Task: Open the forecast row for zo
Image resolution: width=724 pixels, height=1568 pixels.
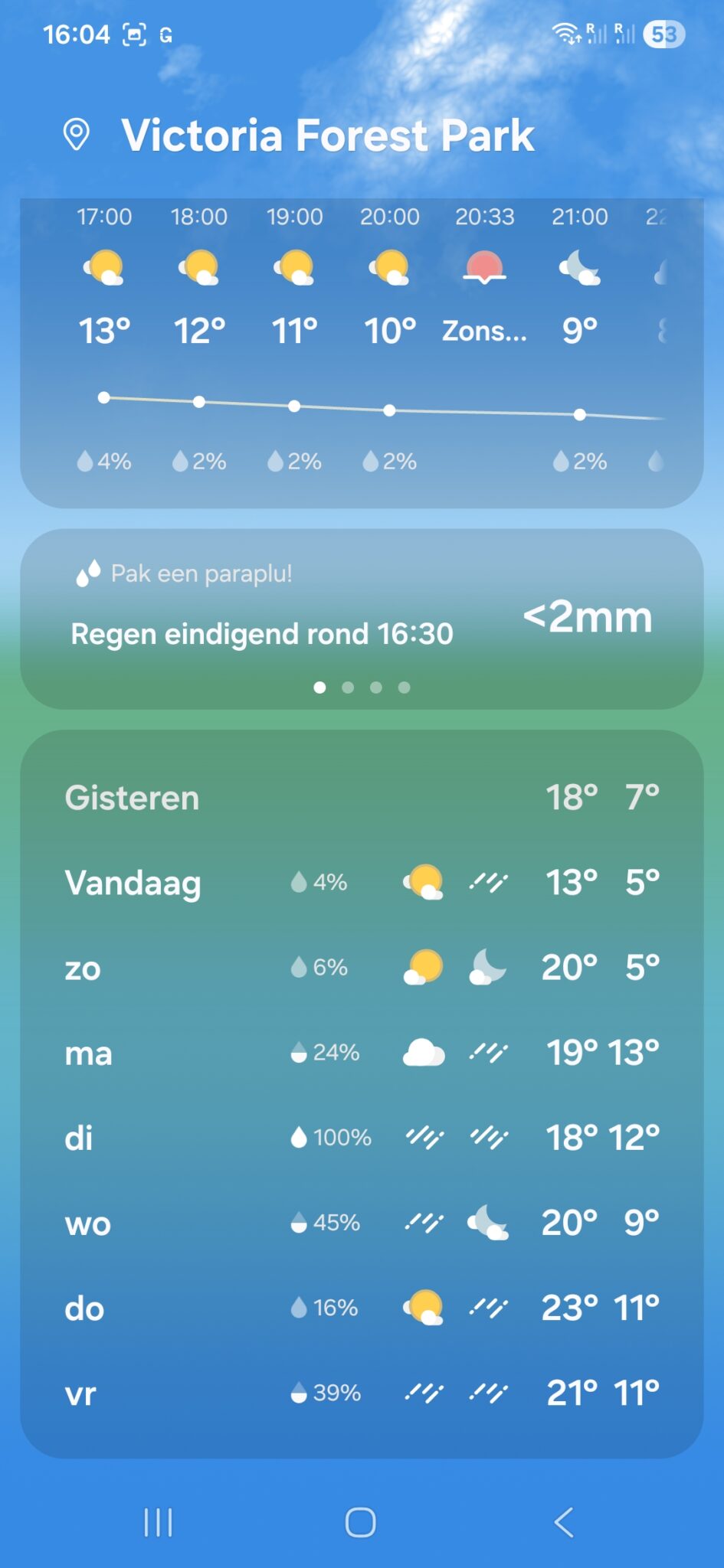Action: click(362, 968)
